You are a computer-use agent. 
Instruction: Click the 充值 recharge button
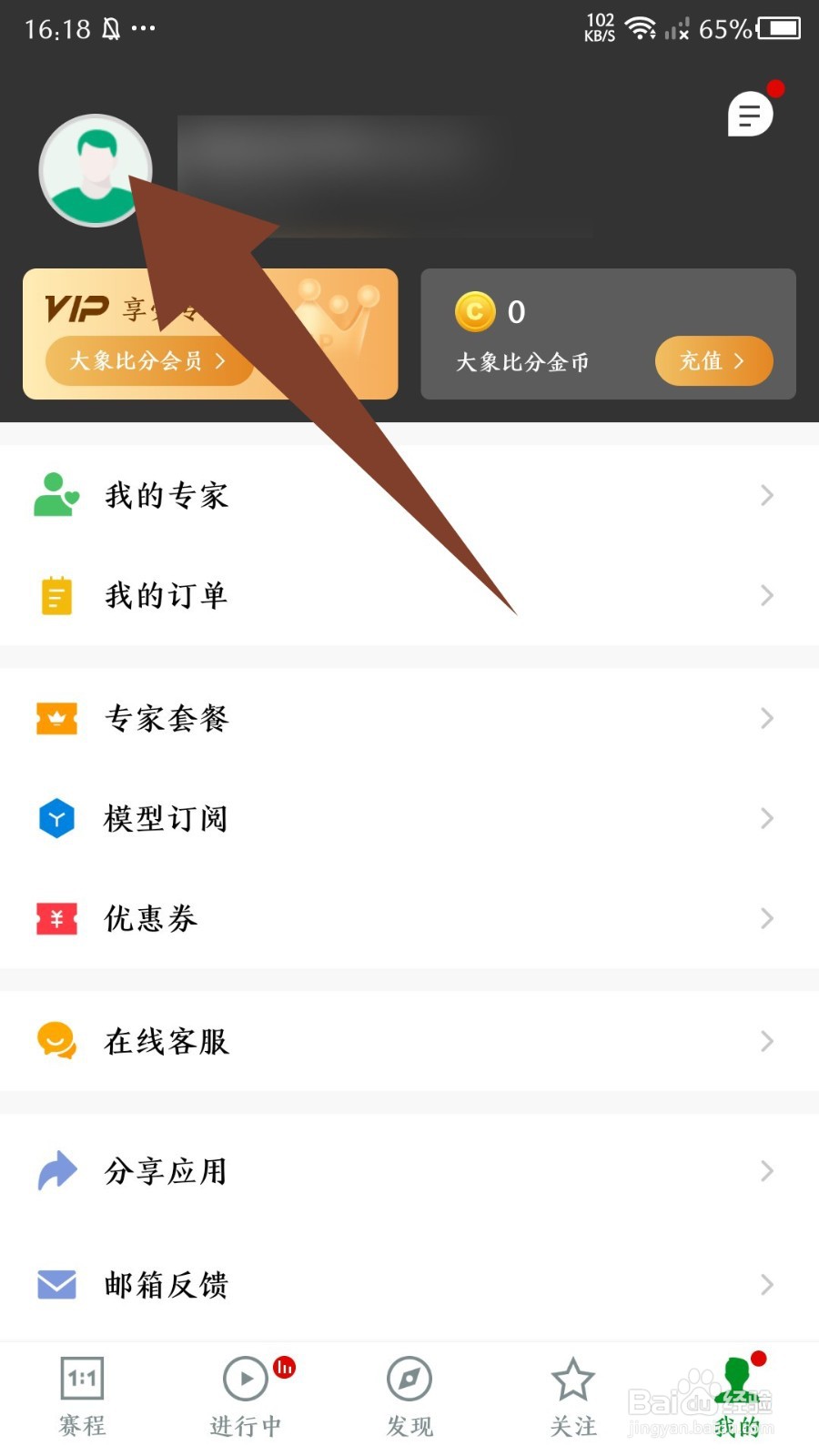click(713, 361)
